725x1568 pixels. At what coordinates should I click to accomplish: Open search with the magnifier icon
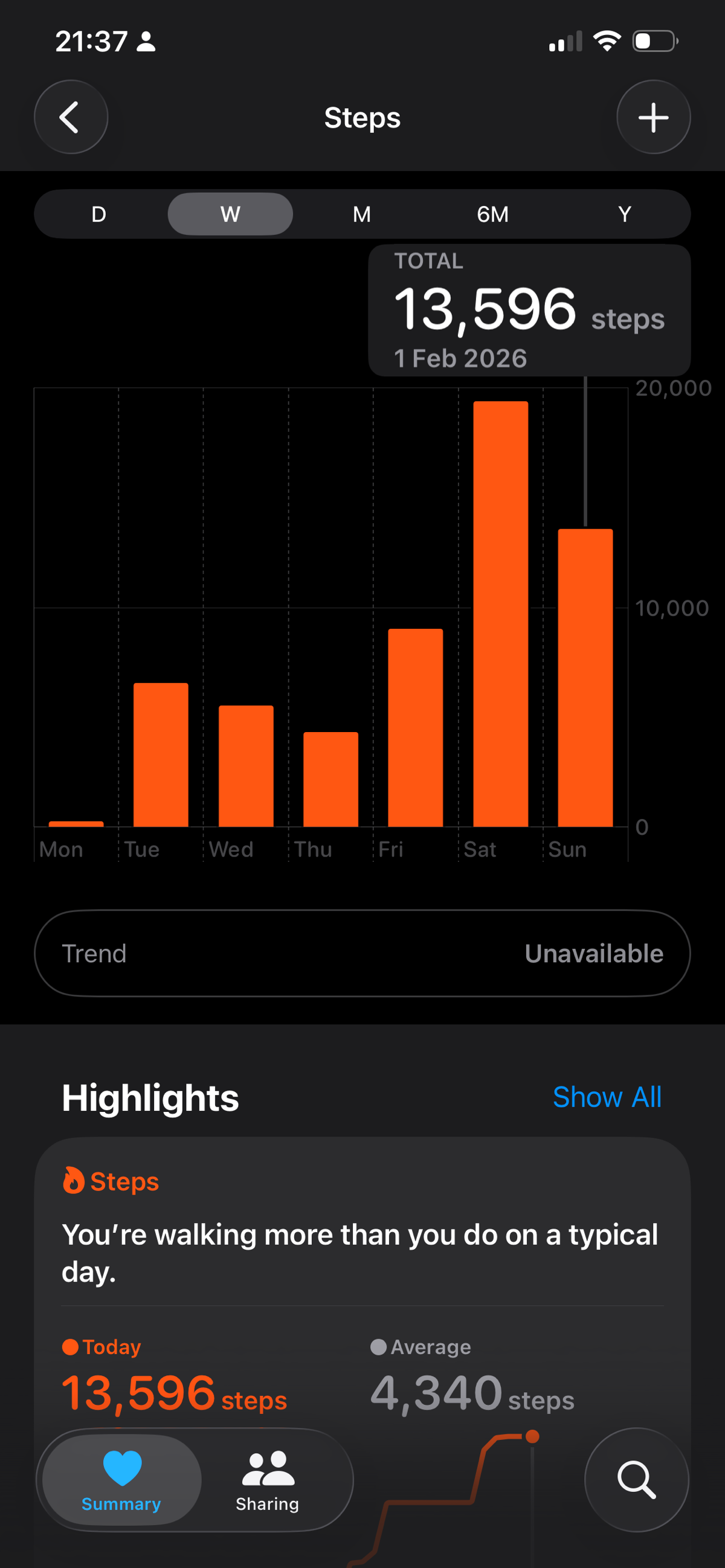[x=637, y=1480]
